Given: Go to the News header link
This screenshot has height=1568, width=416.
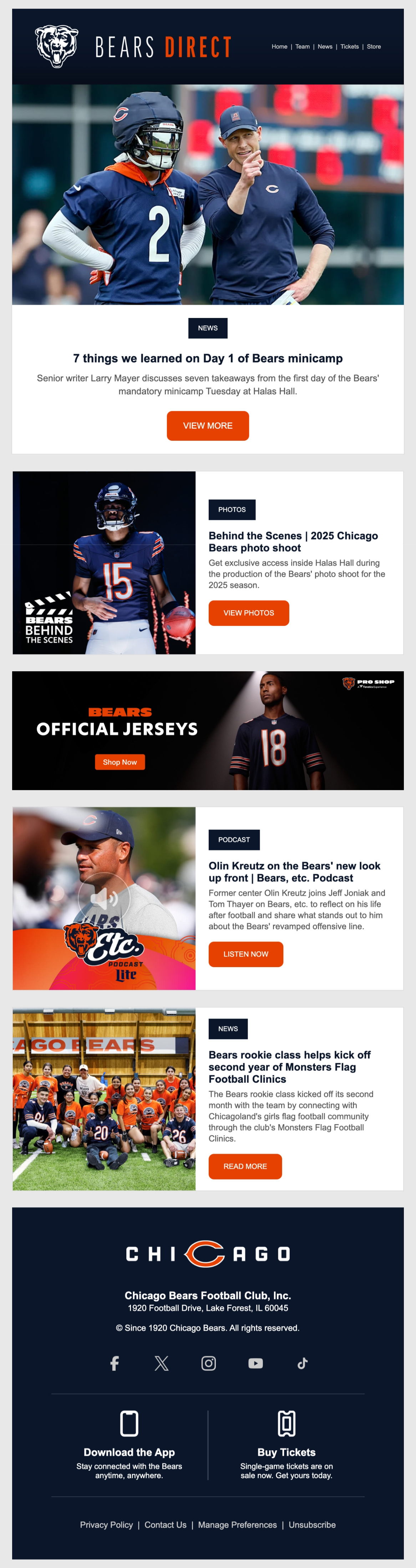Looking at the screenshot, I should 325,47.
